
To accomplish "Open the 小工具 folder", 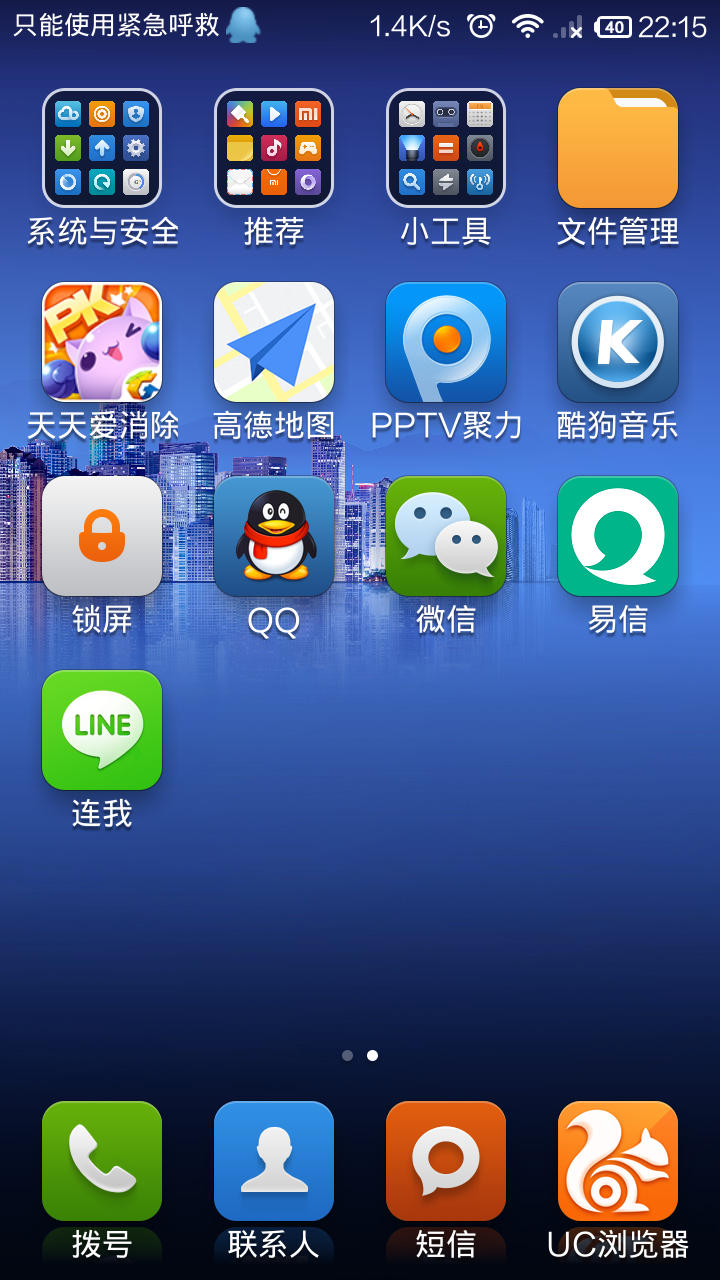I will tap(446, 148).
